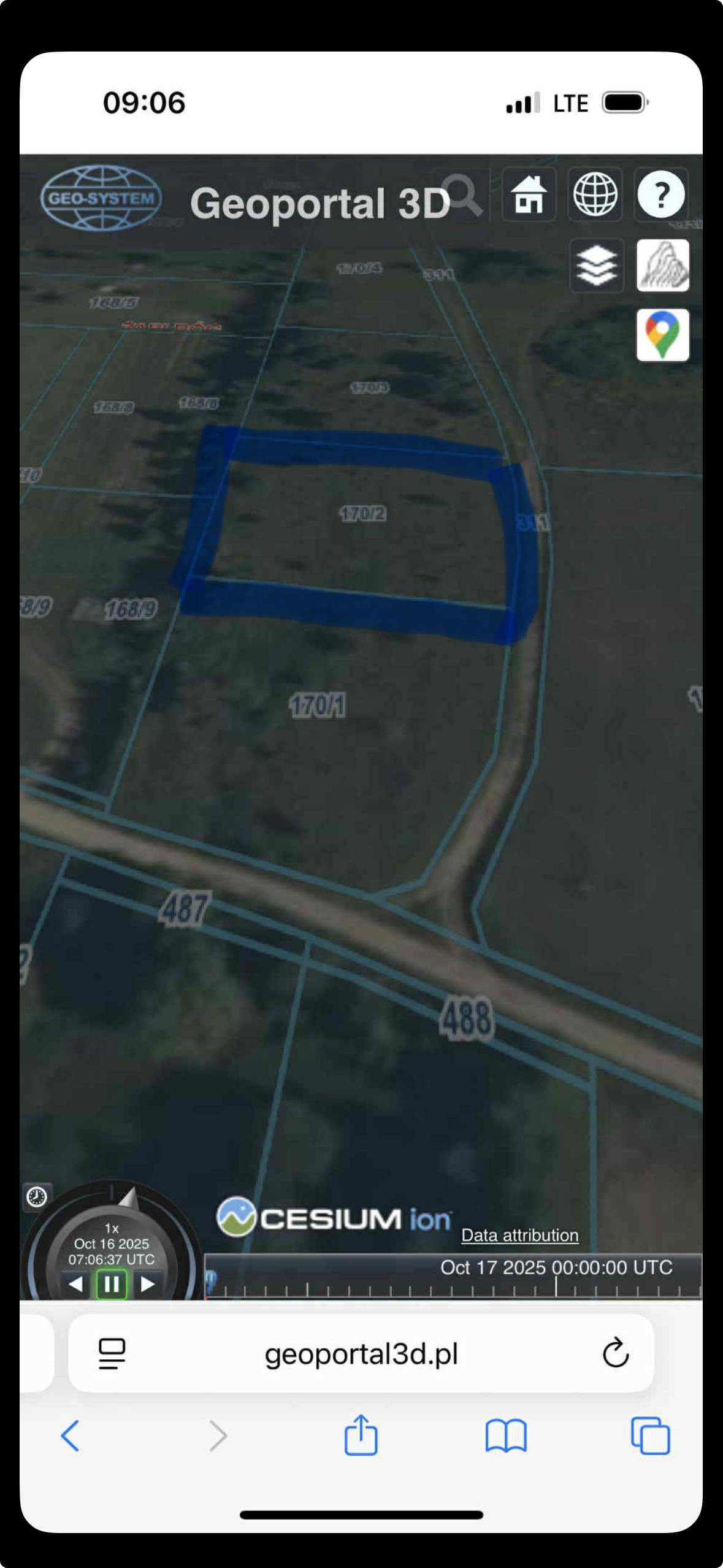The image size is (723, 1568).
Task: Reload the geoportal3d.pl page
Action: pyautogui.click(x=615, y=1353)
